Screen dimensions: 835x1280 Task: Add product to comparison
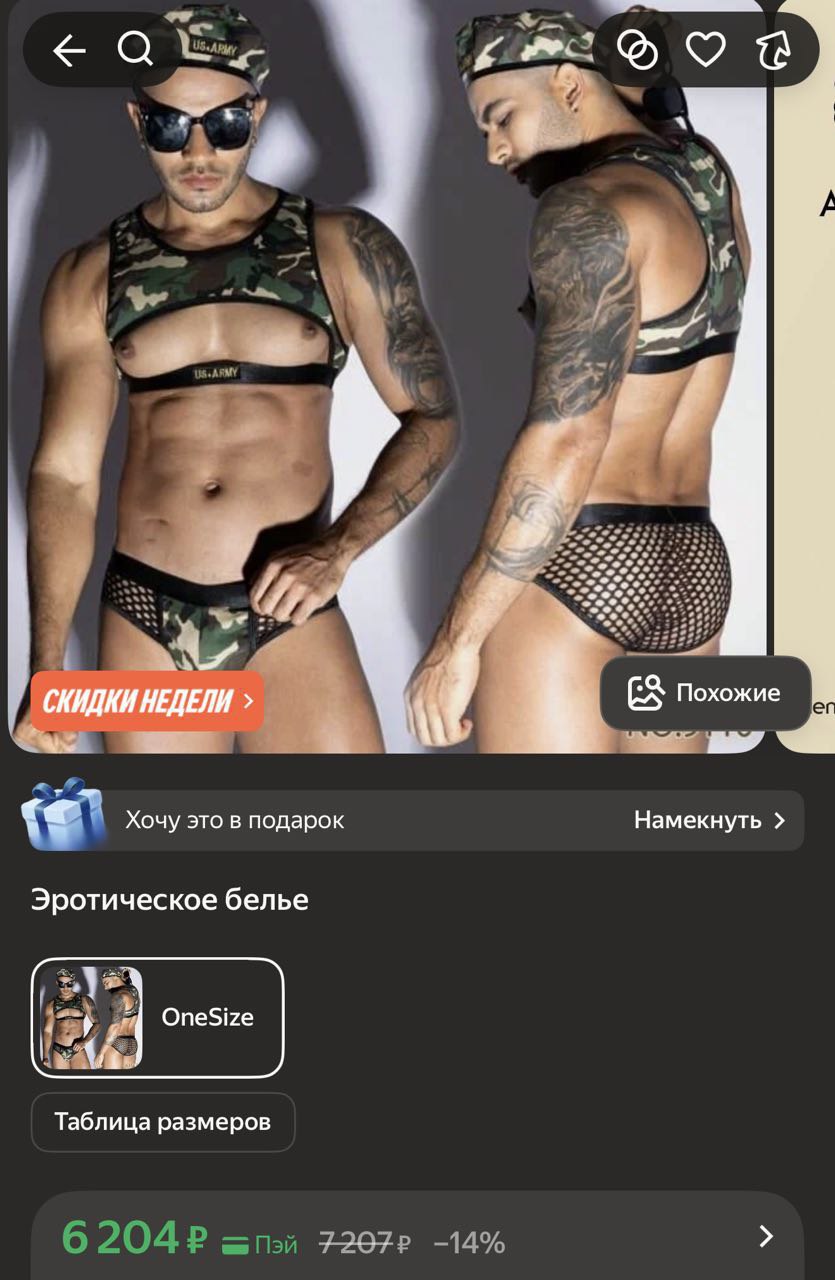637,49
